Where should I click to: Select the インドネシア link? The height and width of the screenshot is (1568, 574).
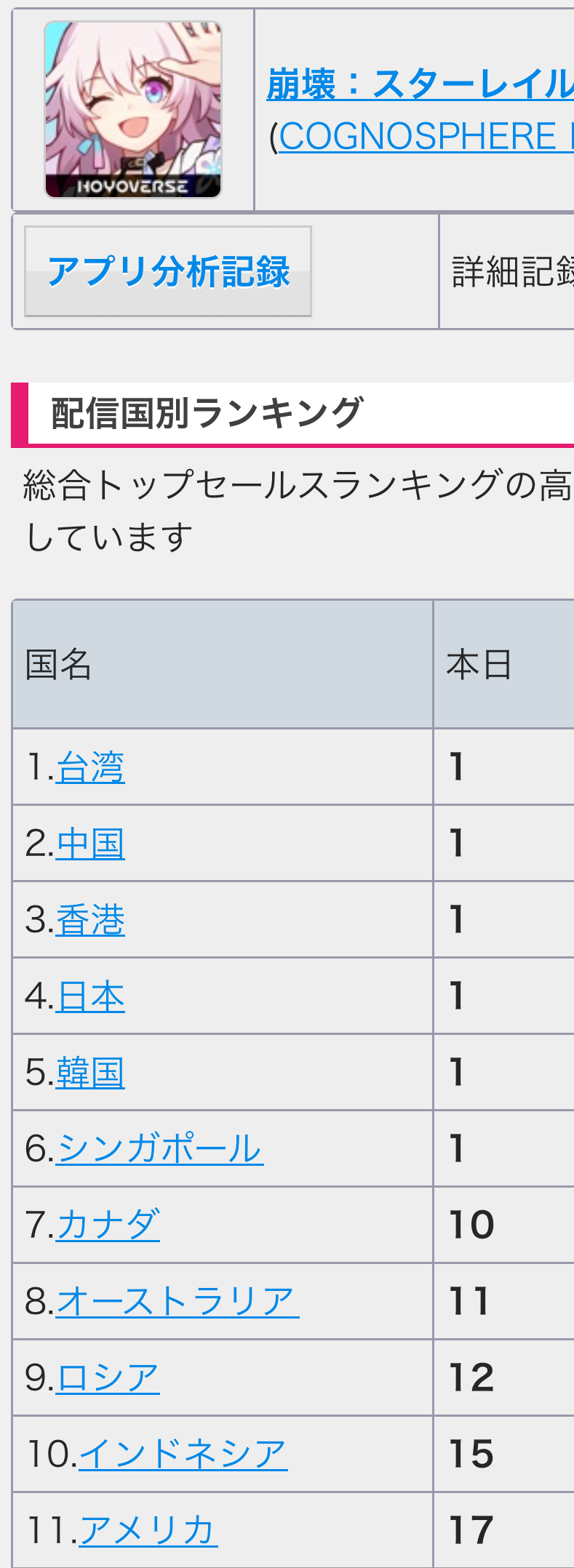click(x=183, y=1454)
